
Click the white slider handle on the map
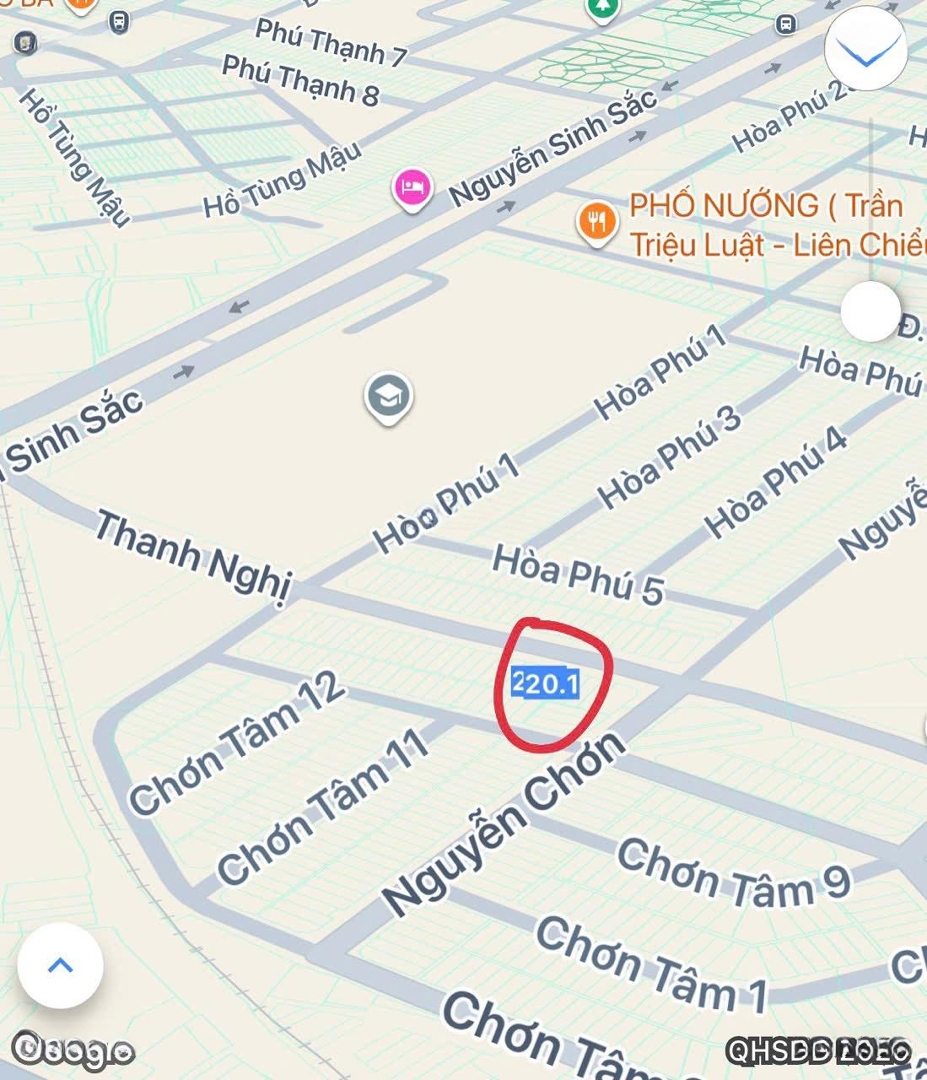[870, 312]
